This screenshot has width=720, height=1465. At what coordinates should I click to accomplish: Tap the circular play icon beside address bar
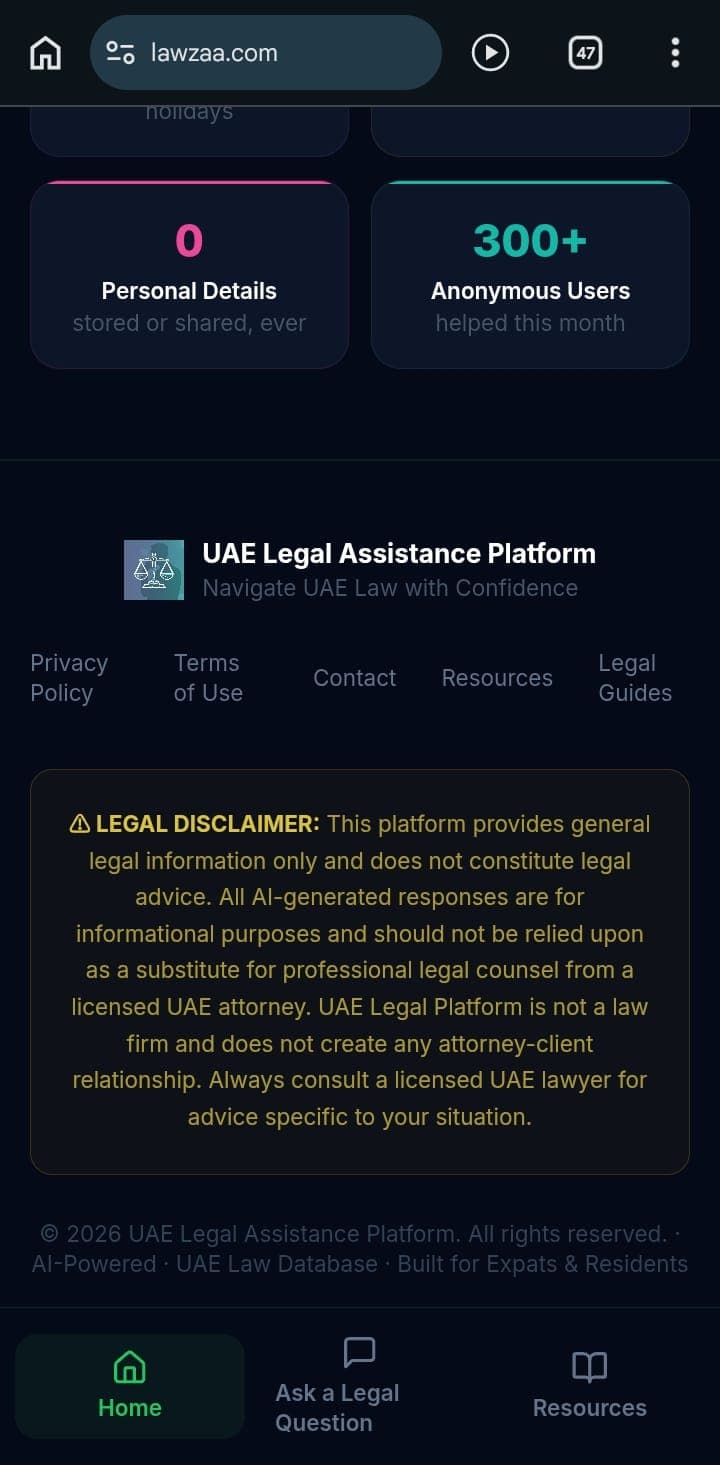(489, 53)
